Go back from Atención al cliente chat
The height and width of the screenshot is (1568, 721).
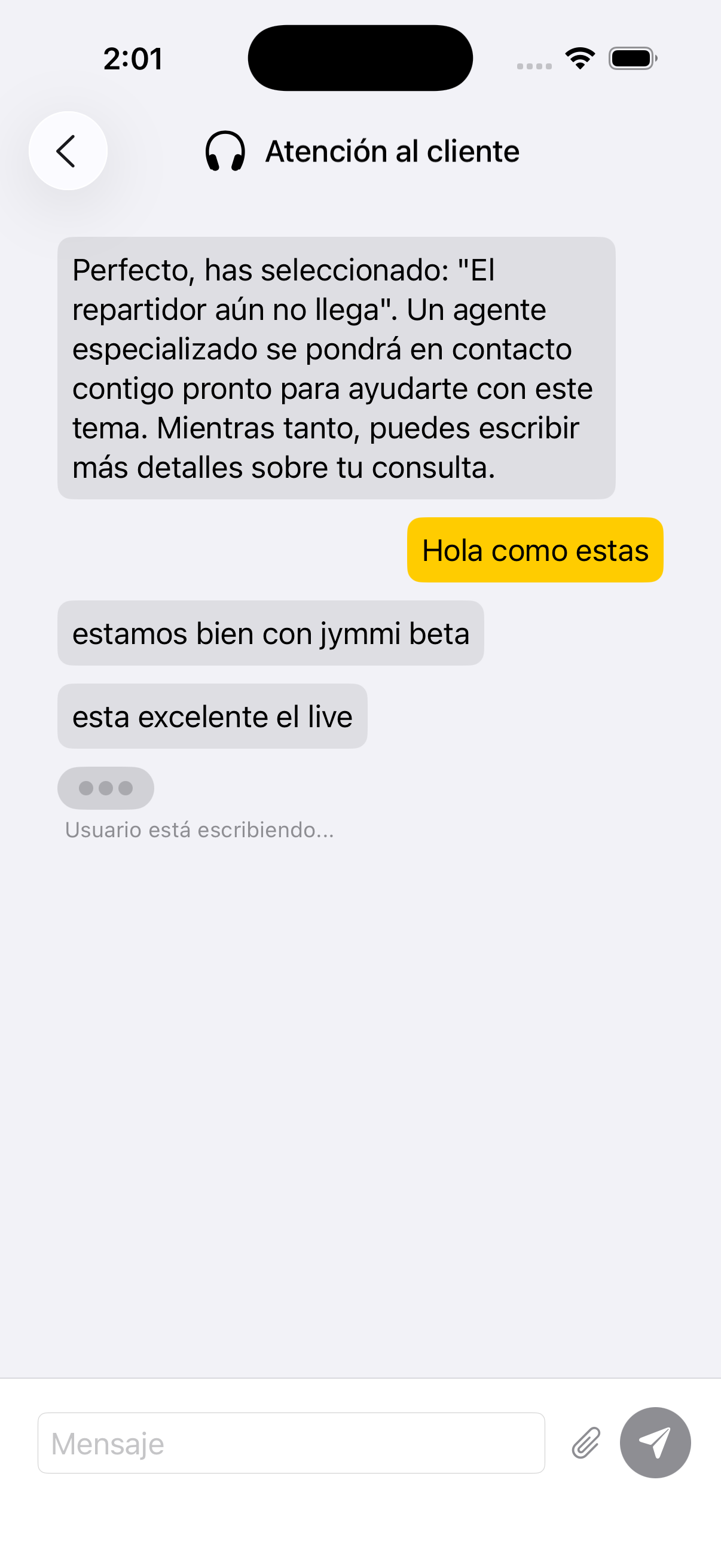pyautogui.click(x=68, y=151)
